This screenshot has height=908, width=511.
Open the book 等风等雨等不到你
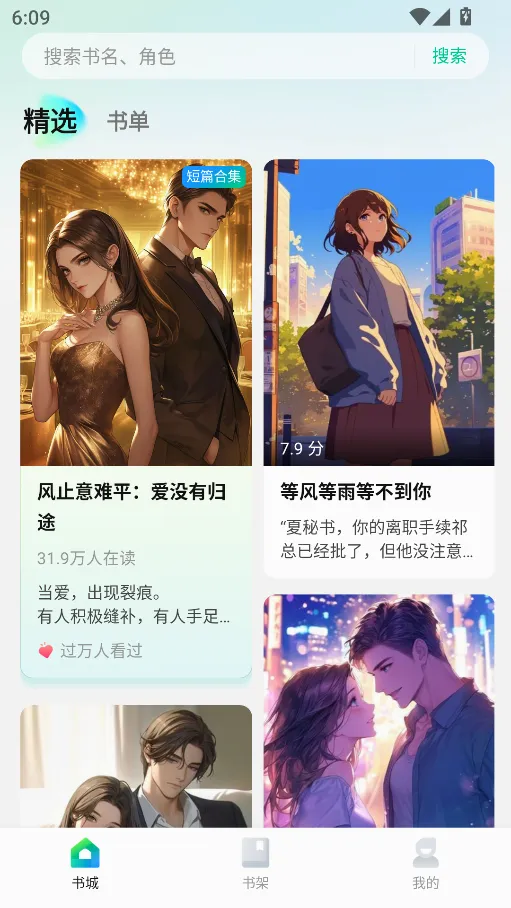click(379, 368)
